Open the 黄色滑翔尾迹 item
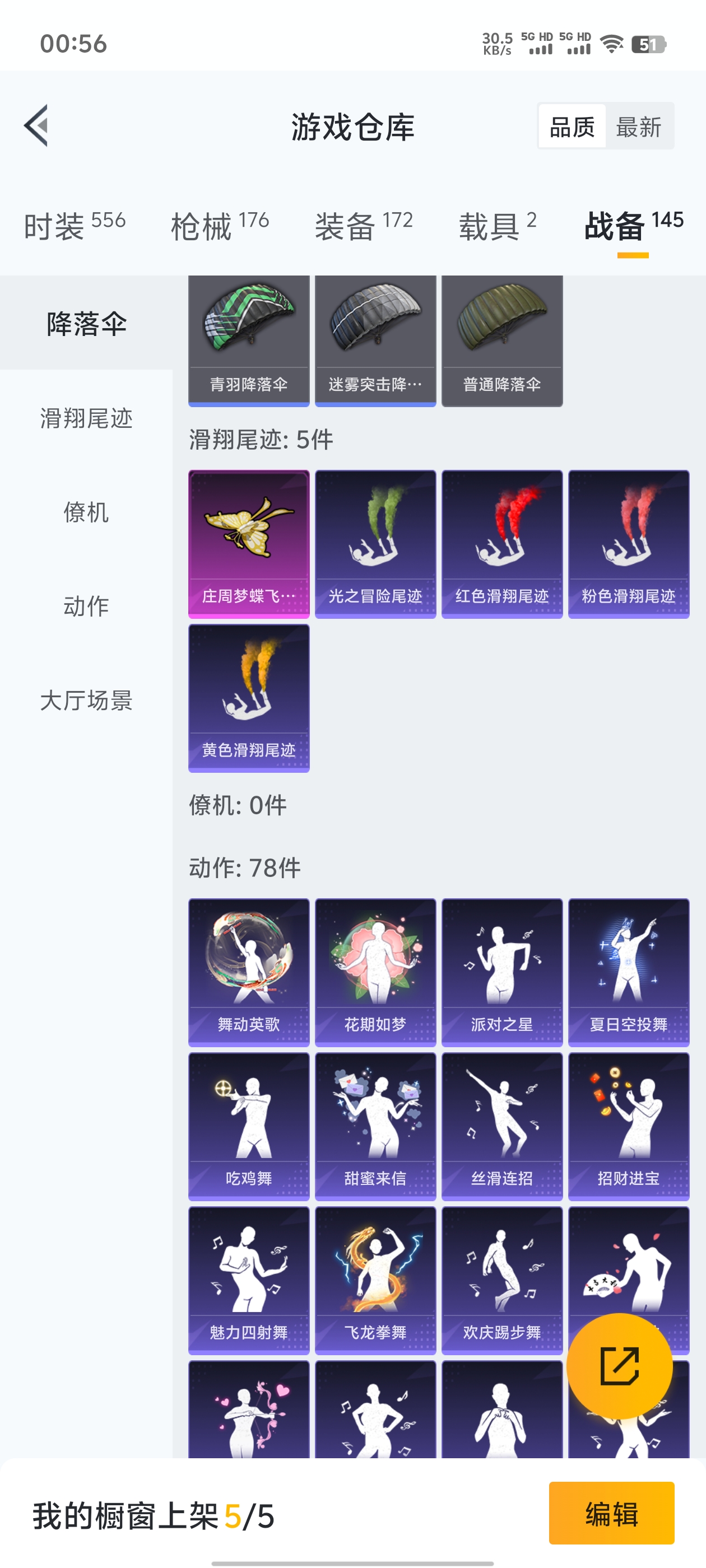 [x=249, y=698]
